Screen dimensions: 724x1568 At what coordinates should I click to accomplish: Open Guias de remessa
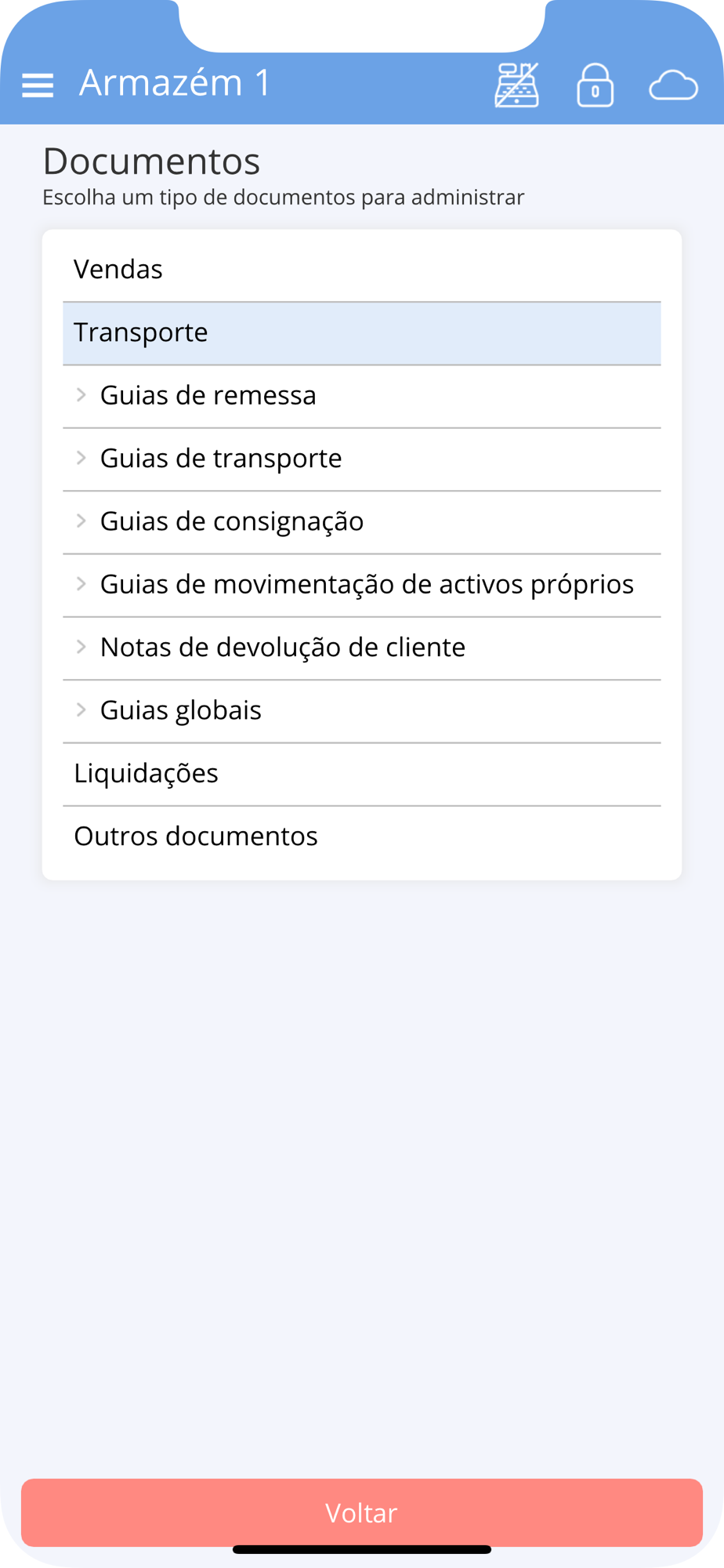[362, 396]
